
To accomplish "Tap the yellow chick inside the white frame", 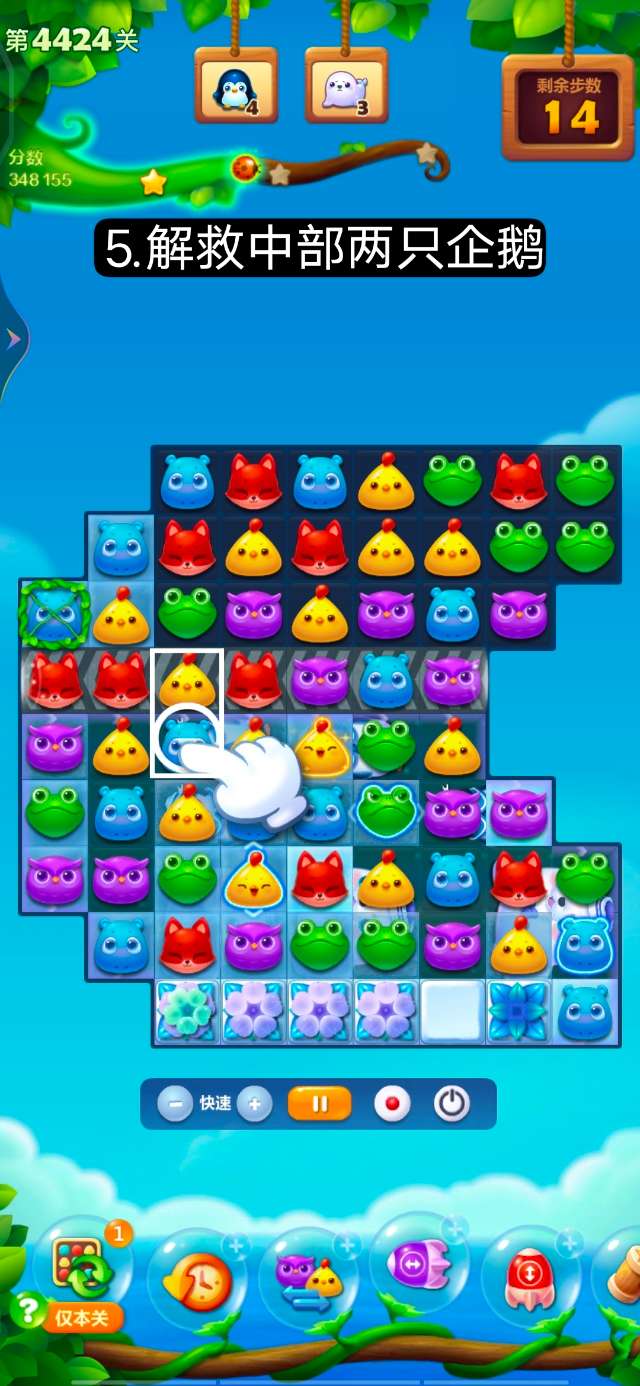I will 187,680.
